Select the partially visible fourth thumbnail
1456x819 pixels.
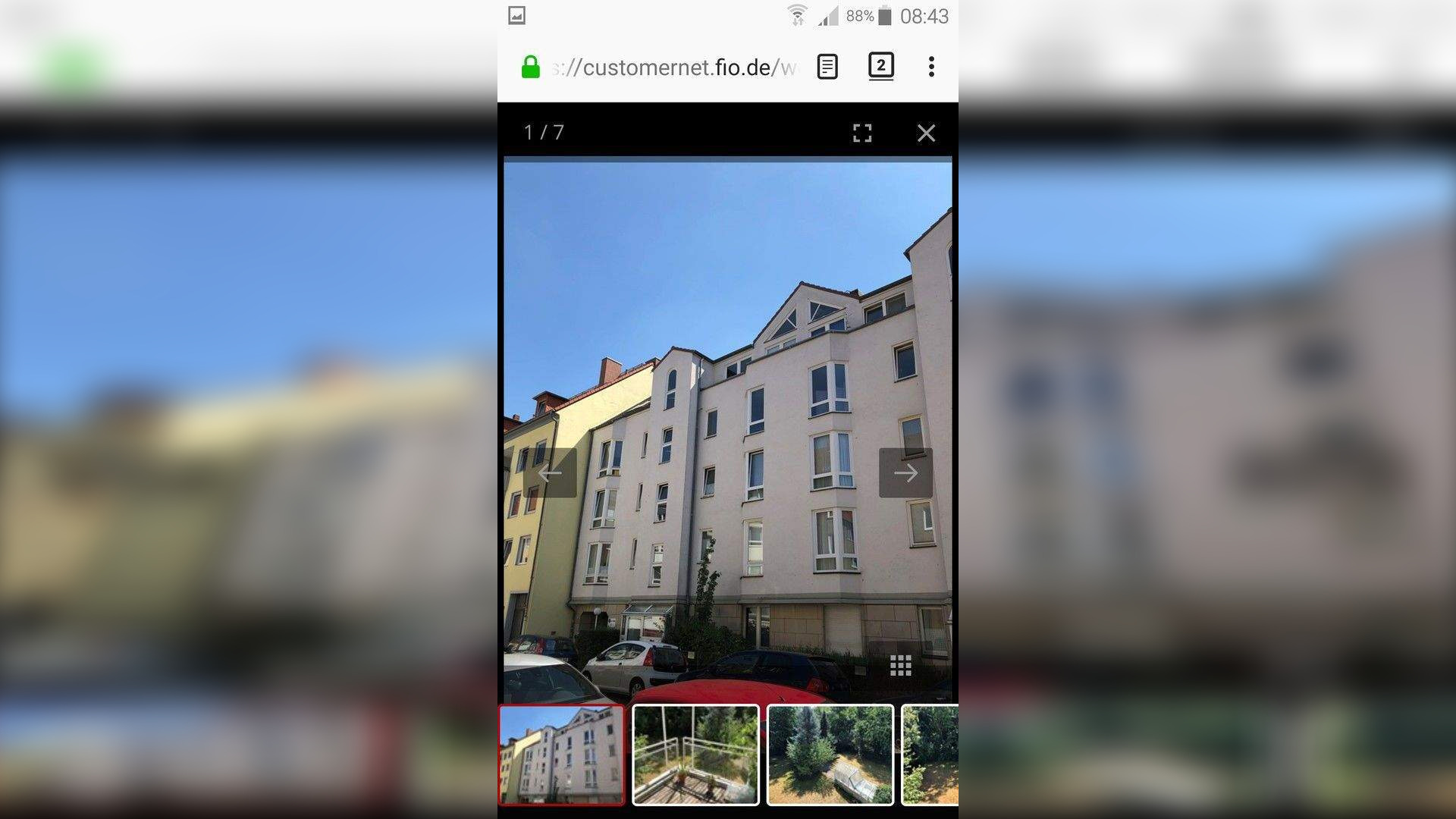click(930, 755)
